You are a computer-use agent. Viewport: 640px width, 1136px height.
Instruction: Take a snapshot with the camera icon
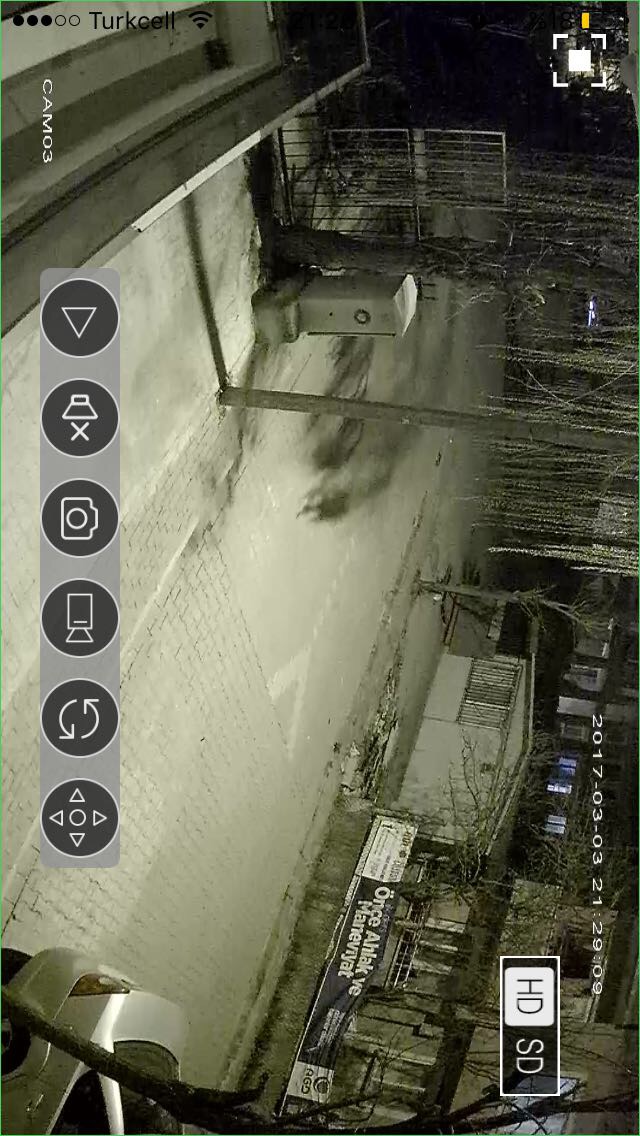coord(79,518)
